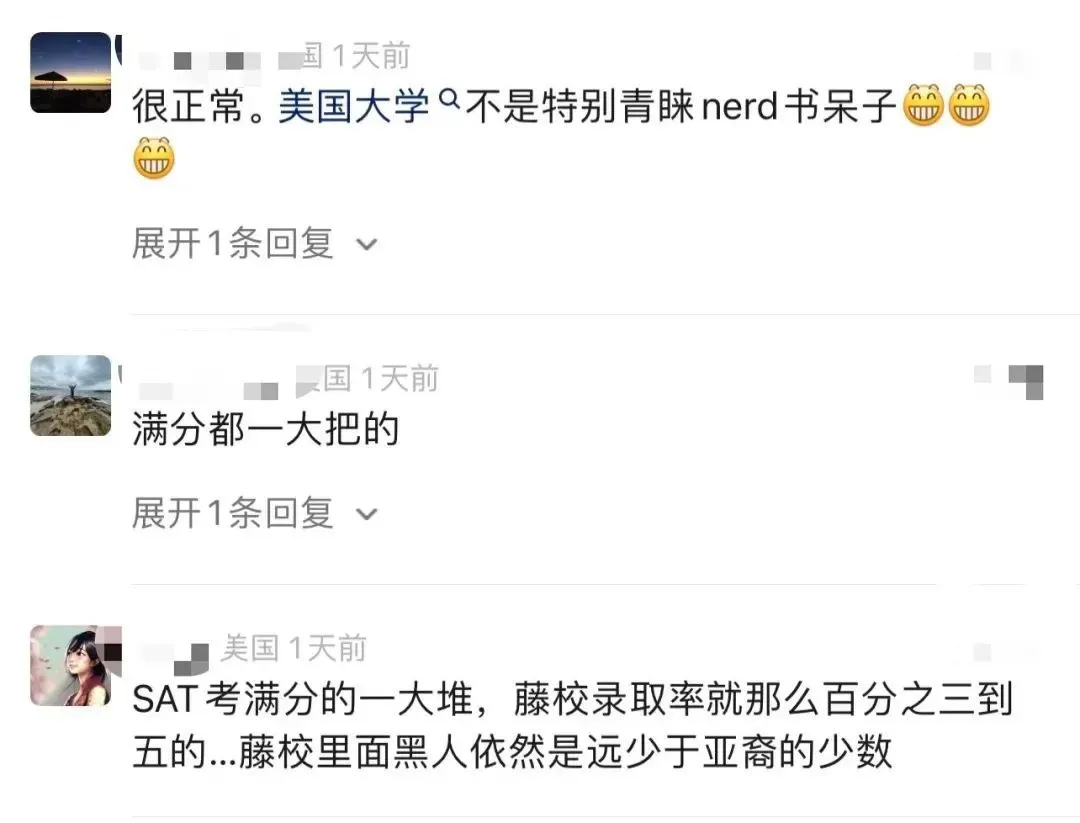Expand the reply under the nerd书呆子 comment

(254, 243)
